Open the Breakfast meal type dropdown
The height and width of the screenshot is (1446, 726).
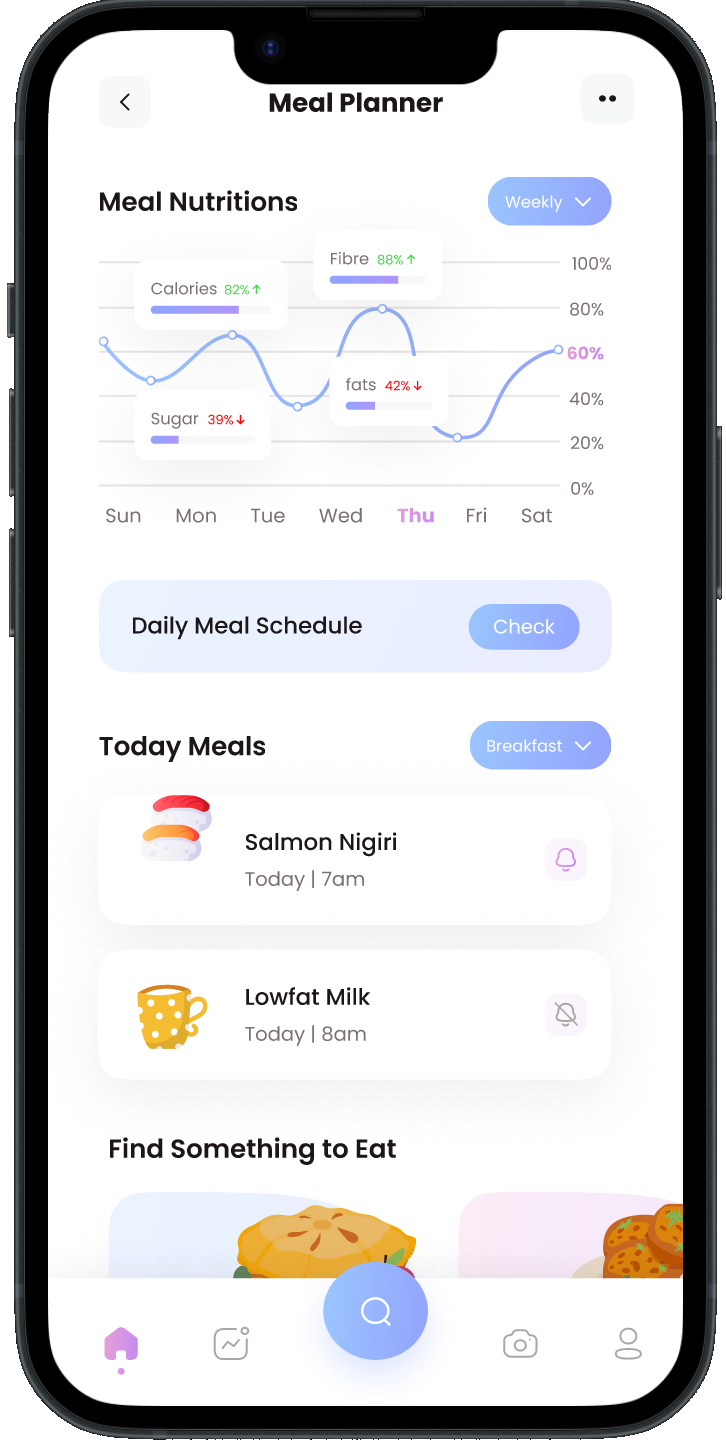pyautogui.click(x=540, y=746)
